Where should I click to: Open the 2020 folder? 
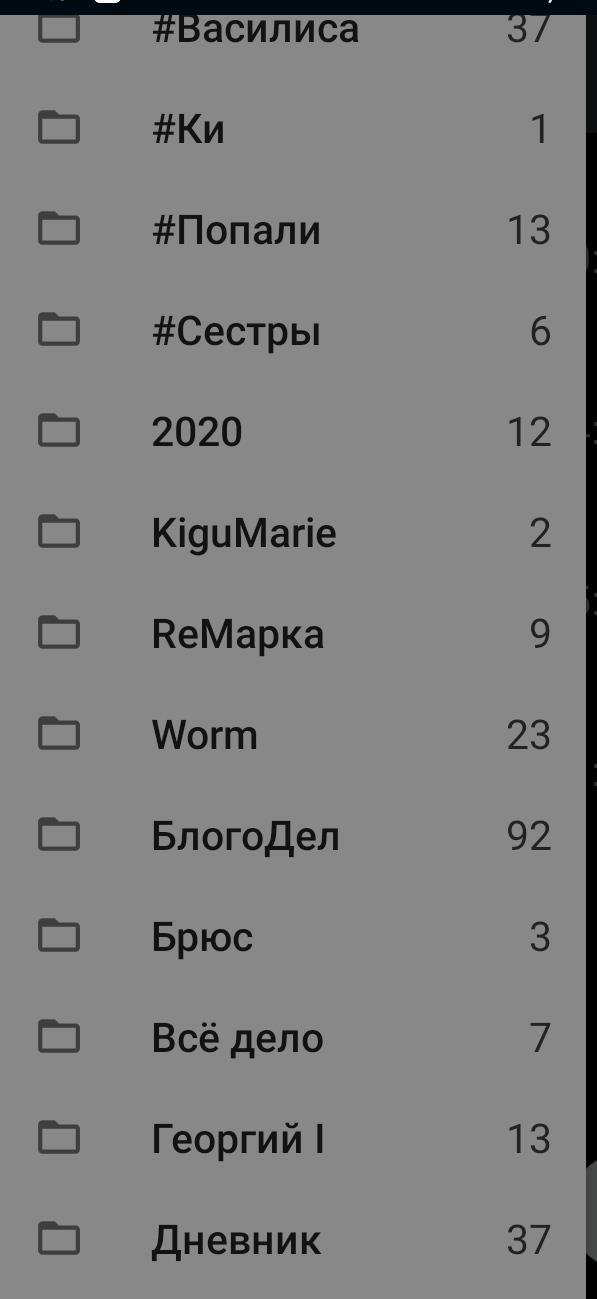(293, 431)
